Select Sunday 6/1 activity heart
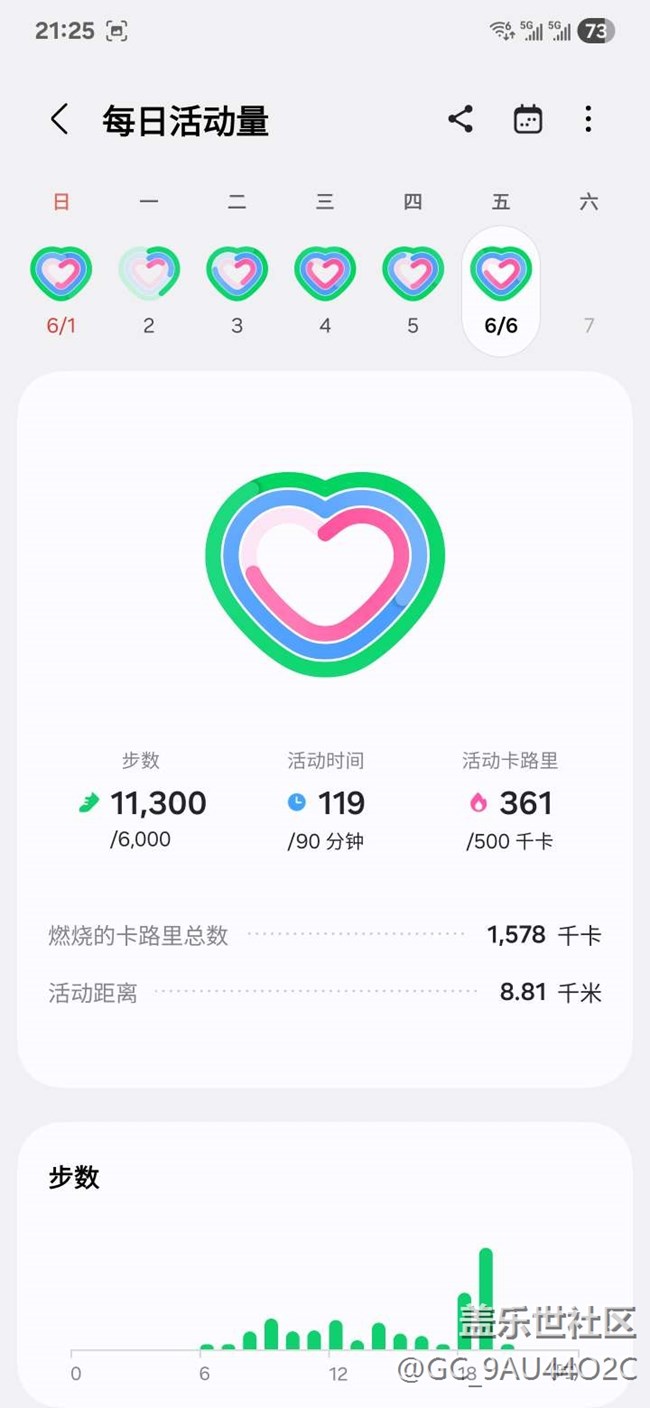The image size is (650, 1408). (x=61, y=273)
